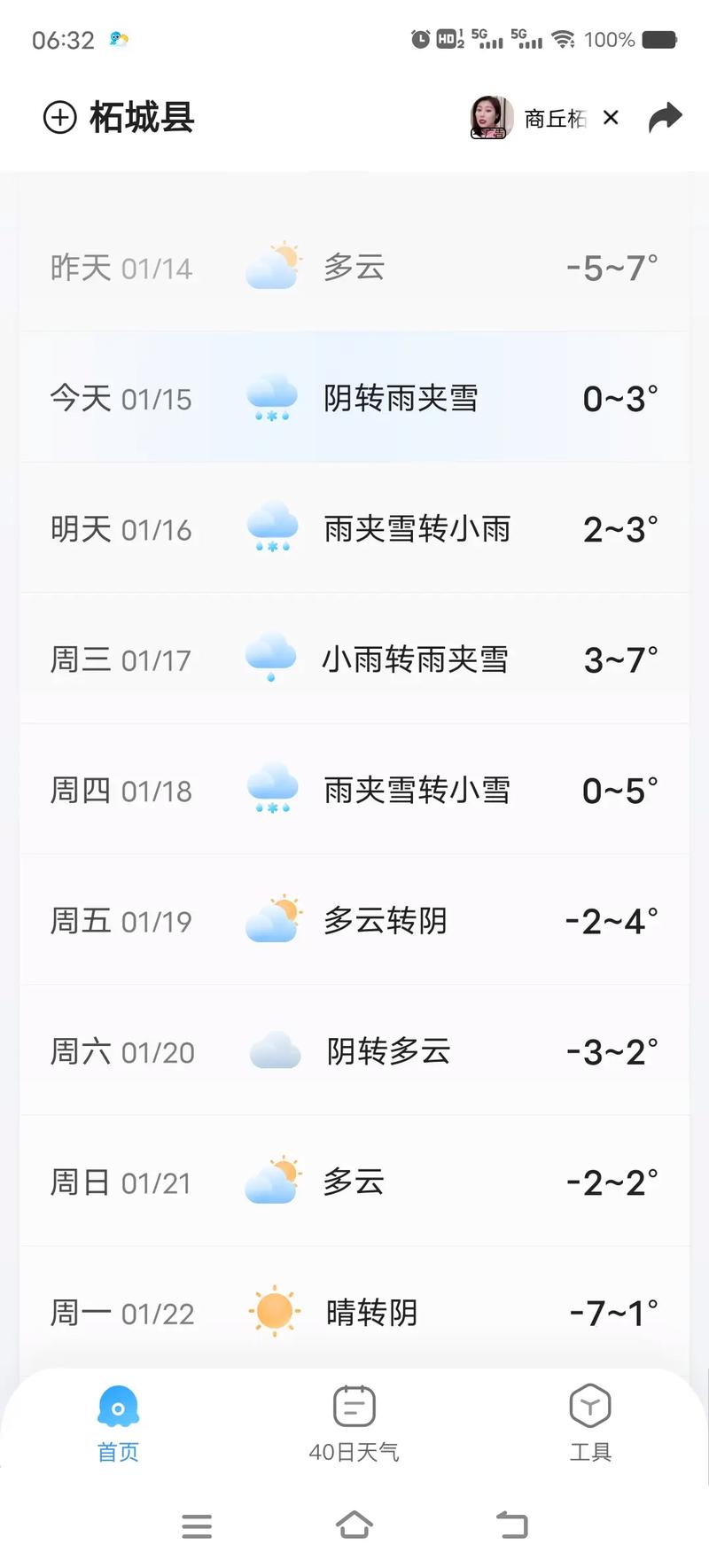709x1568 pixels.
Task: Tap the cloudy icon on the 周六 01/20 row
Action: (x=273, y=1049)
